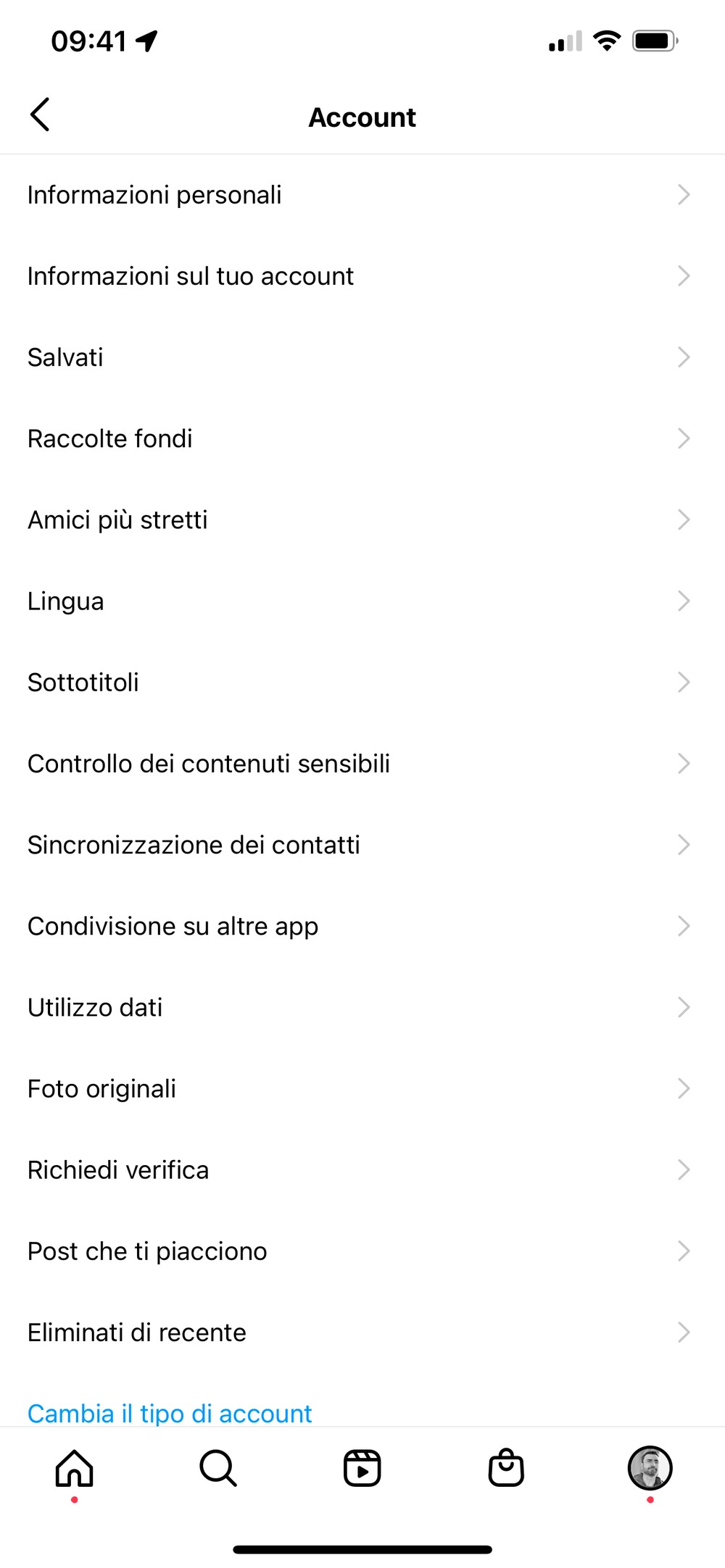Open Sincronizzazione dei contatti
Image resolution: width=725 pixels, height=1568 pixels.
(362, 845)
